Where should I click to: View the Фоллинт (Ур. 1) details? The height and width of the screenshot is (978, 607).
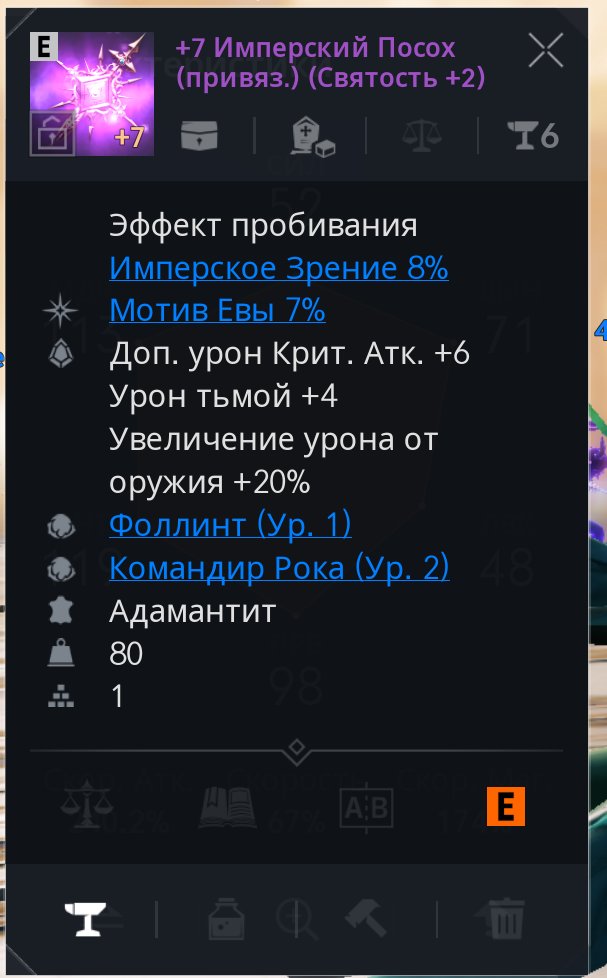[230, 524]
